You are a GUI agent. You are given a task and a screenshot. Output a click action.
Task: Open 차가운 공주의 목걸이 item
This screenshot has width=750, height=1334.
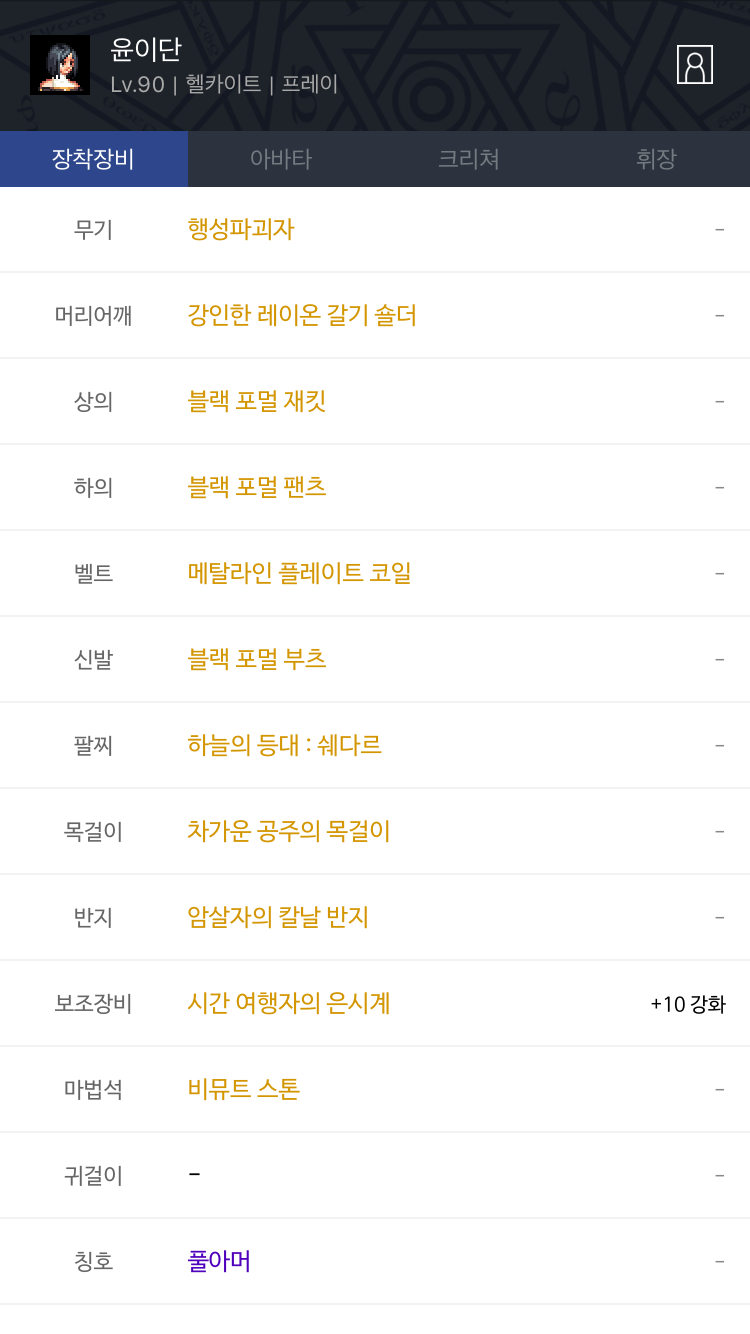point(289,831)
